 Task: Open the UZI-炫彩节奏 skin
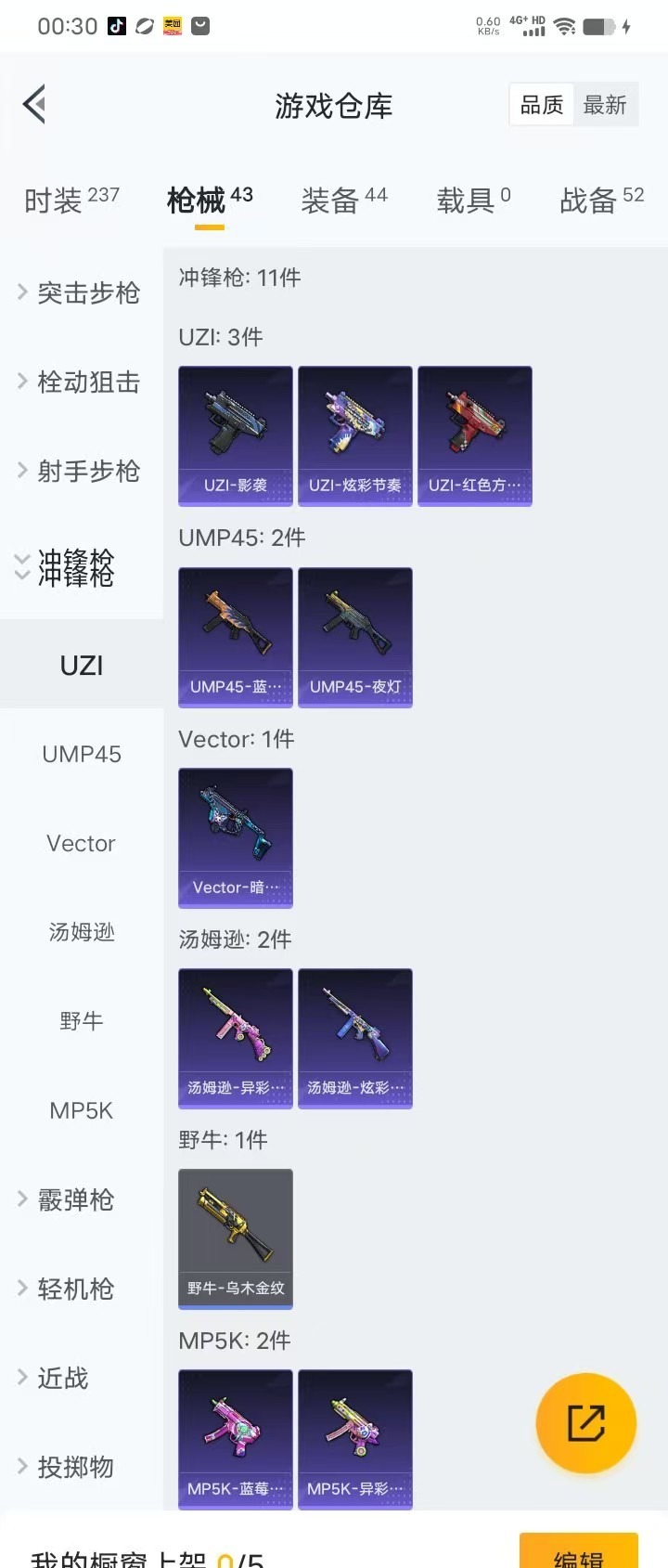[355, 435]
